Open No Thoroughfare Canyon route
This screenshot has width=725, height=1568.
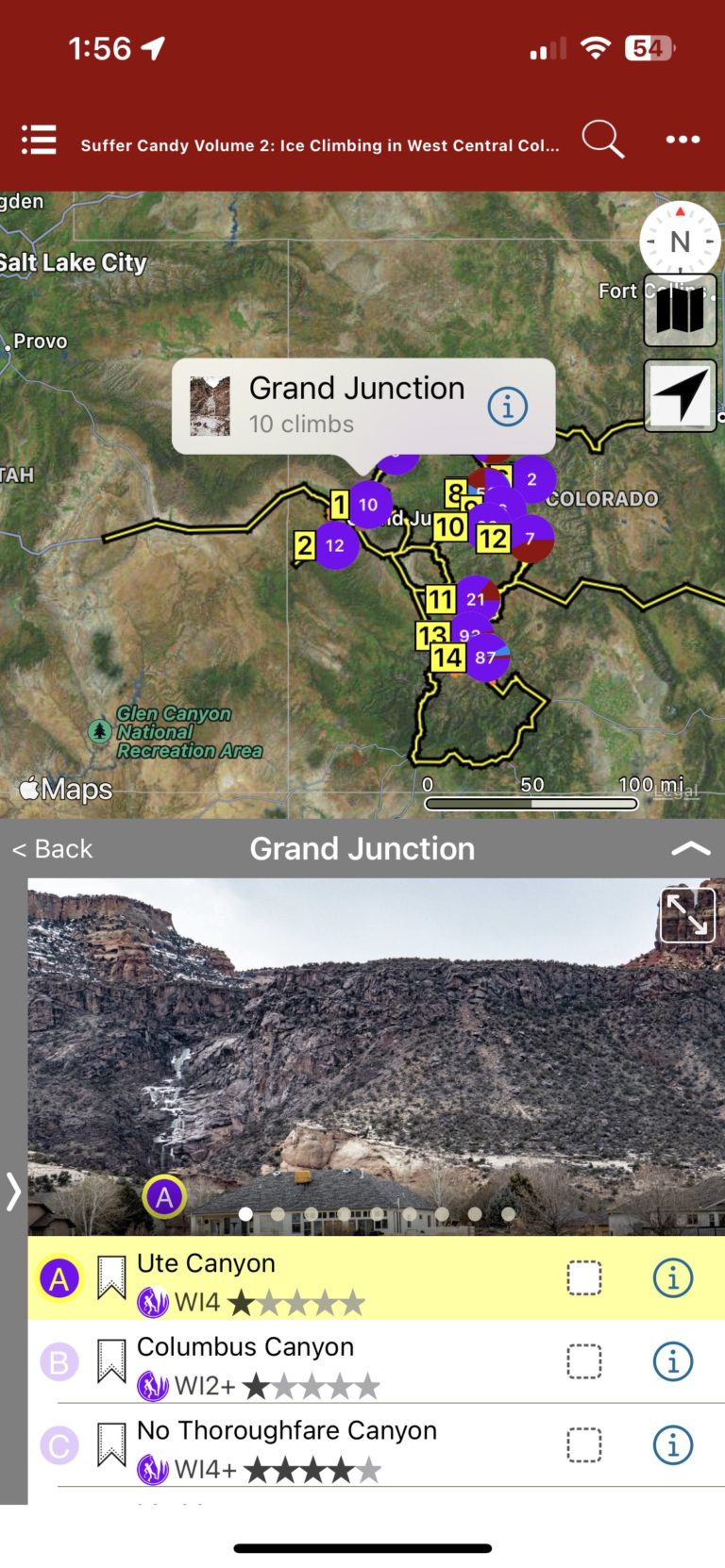click(287, 1431)
